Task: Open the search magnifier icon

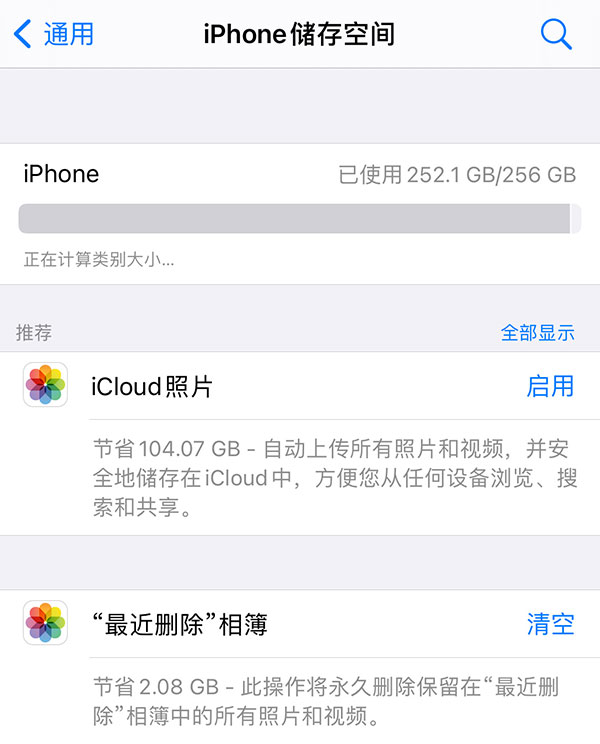Action: (x=556, y=34)
